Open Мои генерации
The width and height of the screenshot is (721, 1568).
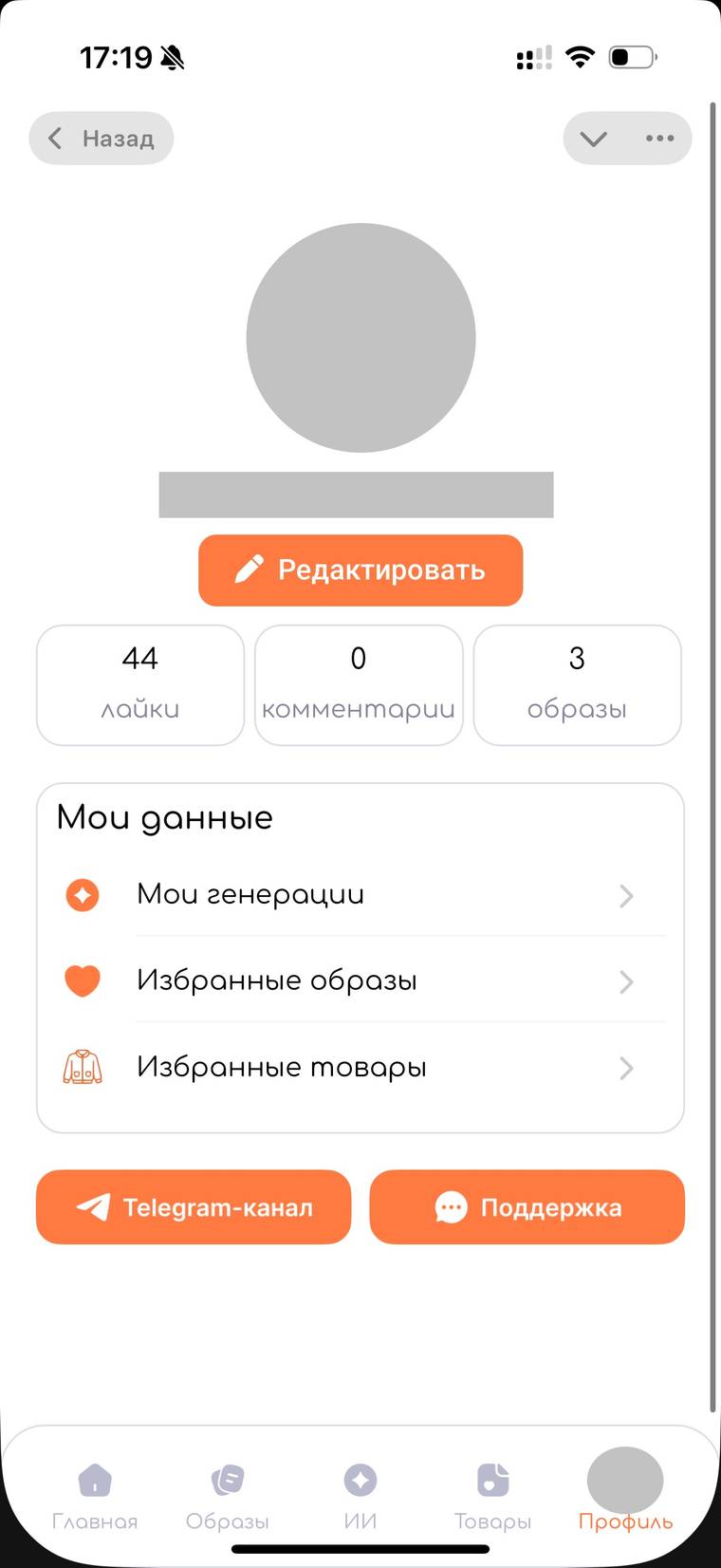tap(360, 894)
